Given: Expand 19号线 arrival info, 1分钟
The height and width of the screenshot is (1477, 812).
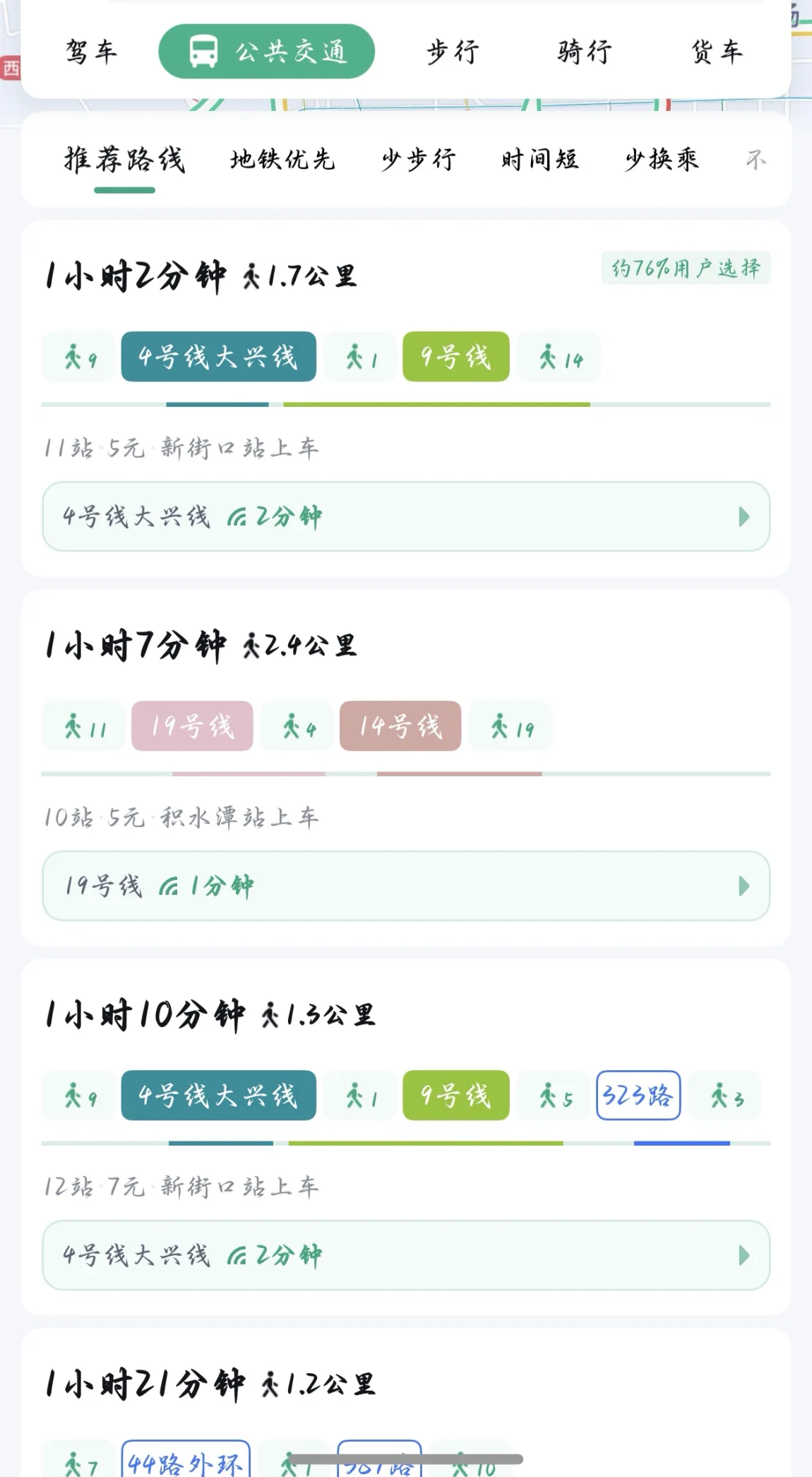Looking at the screenshot, I should point(406,886).
